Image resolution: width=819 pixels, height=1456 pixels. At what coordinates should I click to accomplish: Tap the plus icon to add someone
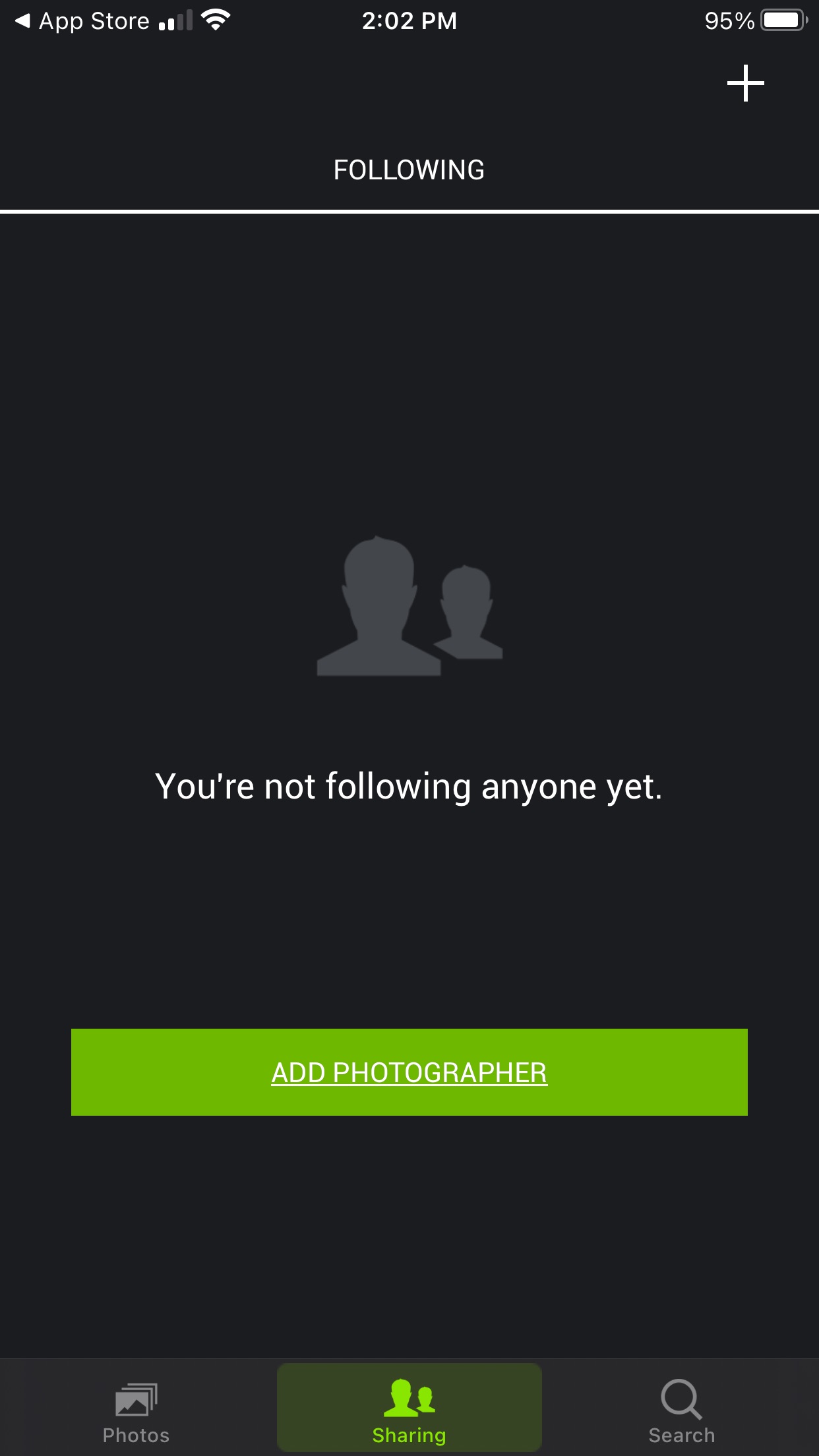point(745,83)
